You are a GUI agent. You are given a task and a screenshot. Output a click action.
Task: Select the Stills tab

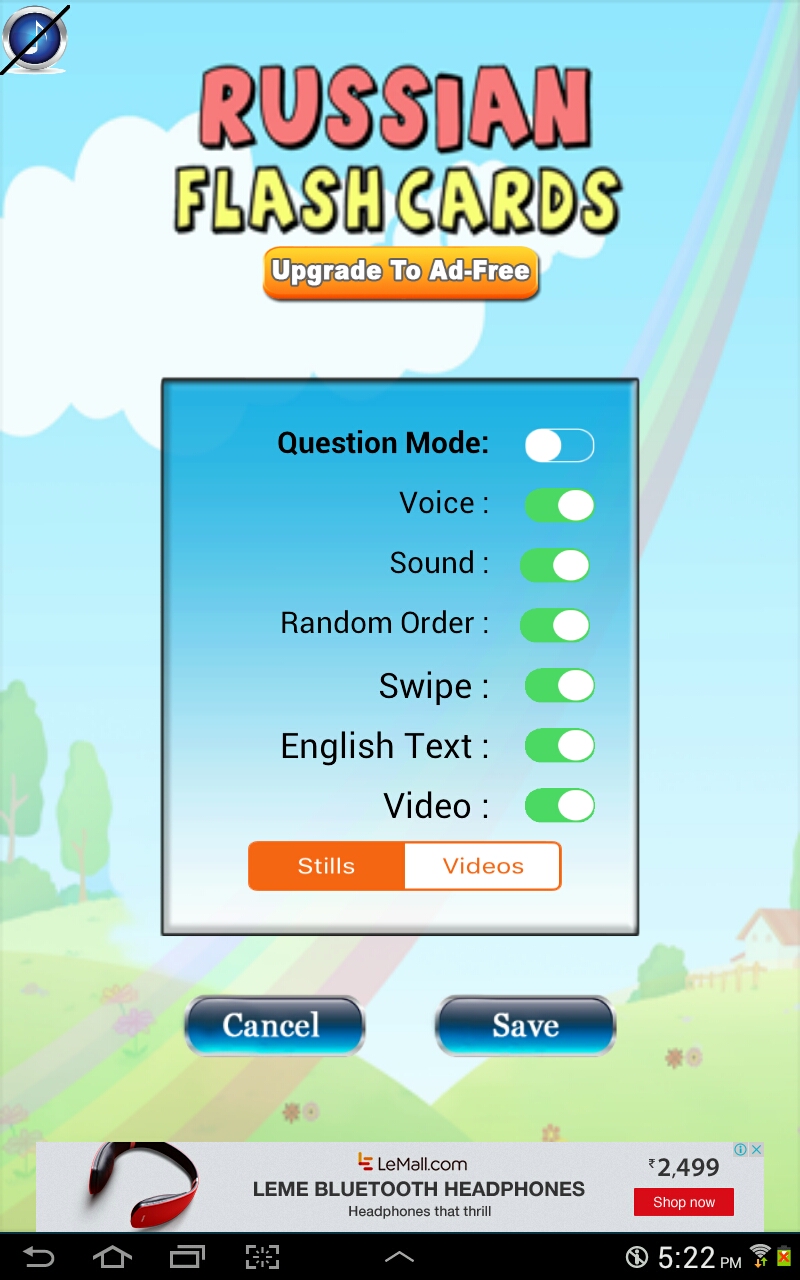pos(326,866)
